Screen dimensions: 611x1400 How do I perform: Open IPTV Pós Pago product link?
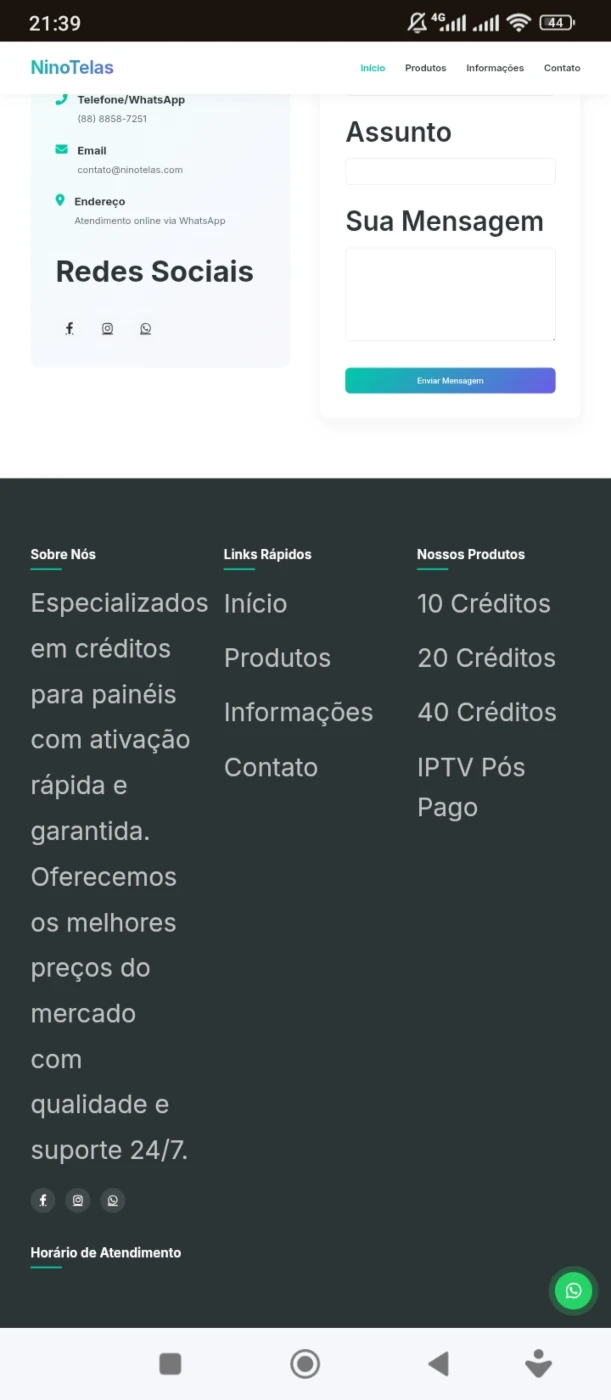(471, 787)
